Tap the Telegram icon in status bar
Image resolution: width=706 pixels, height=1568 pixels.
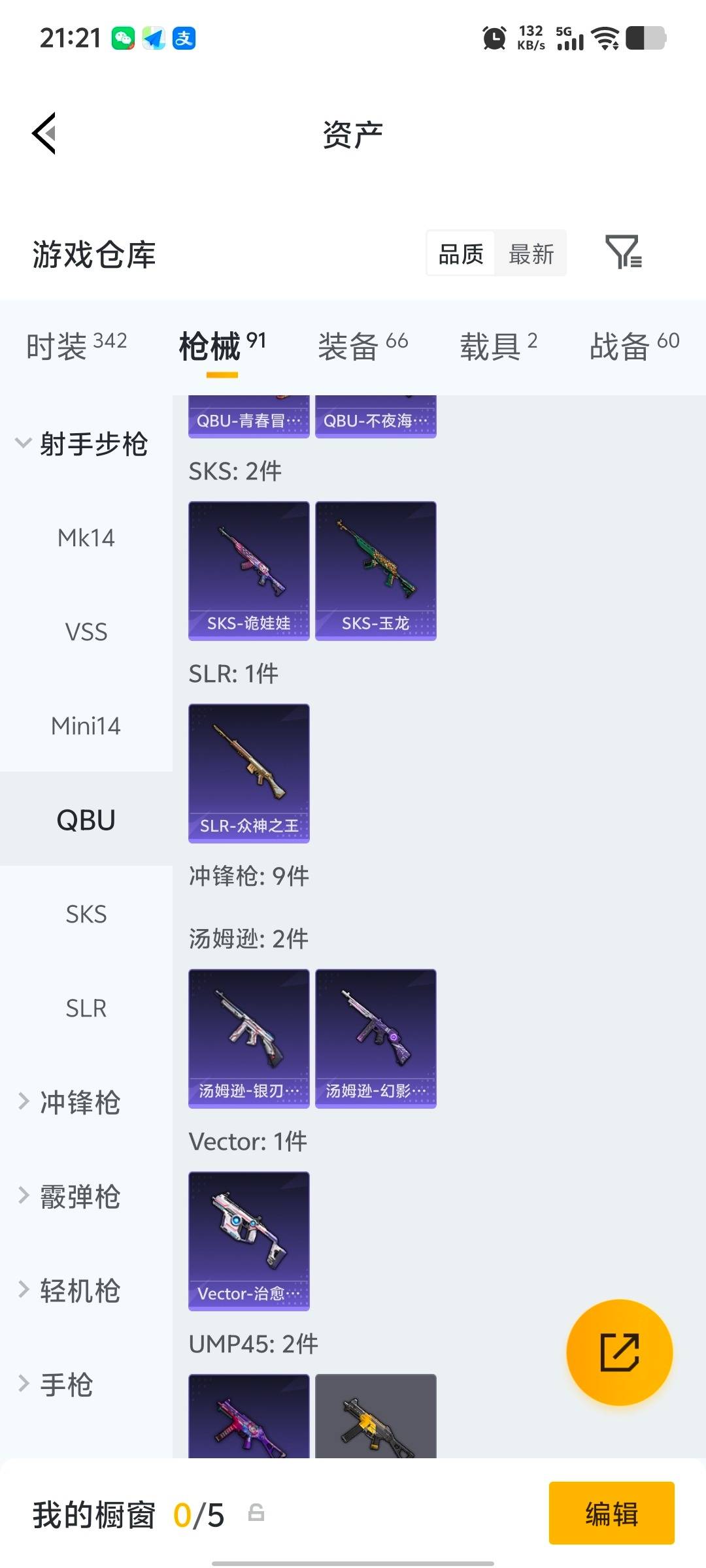click(x=152, y=39)
